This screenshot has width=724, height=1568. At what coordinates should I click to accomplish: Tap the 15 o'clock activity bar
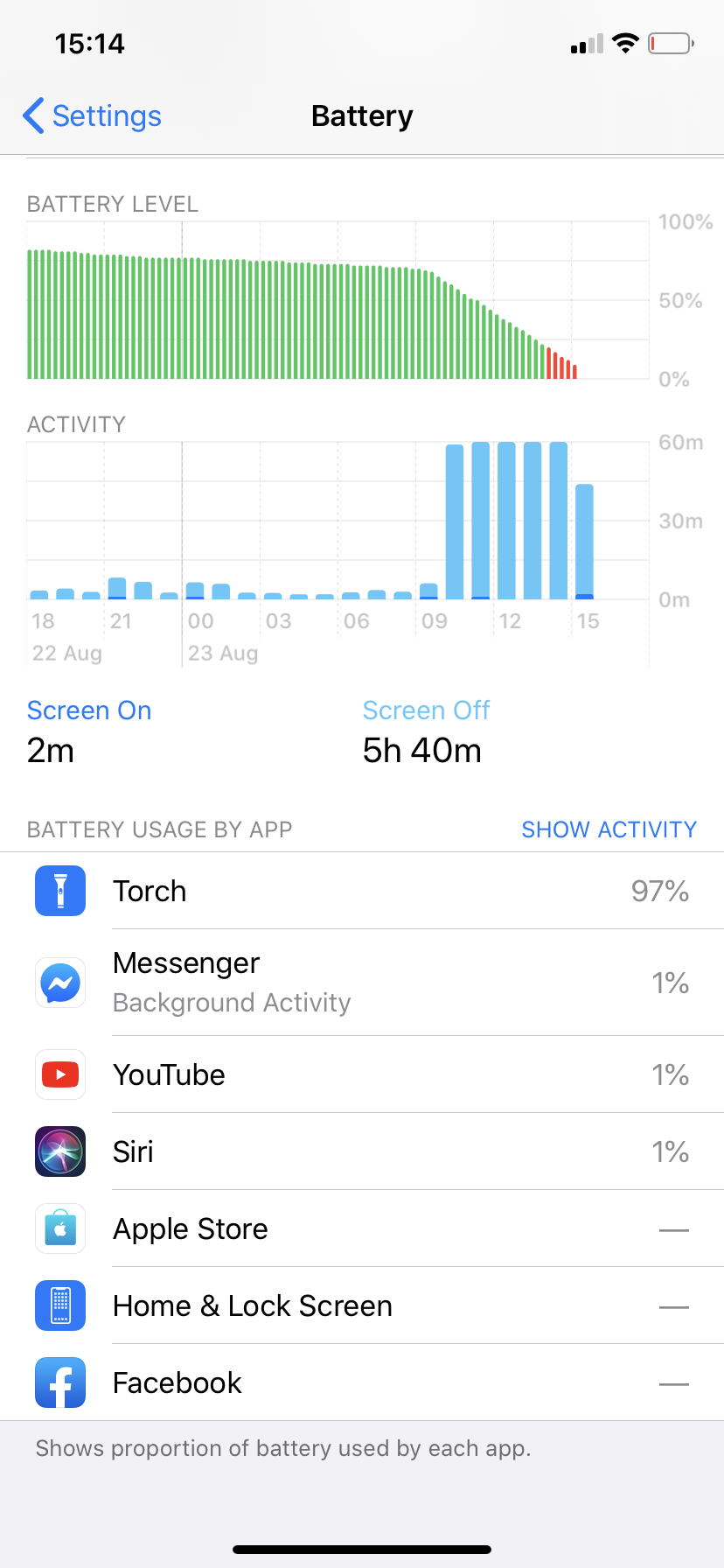pyautogui.click(x=584, y=541)
